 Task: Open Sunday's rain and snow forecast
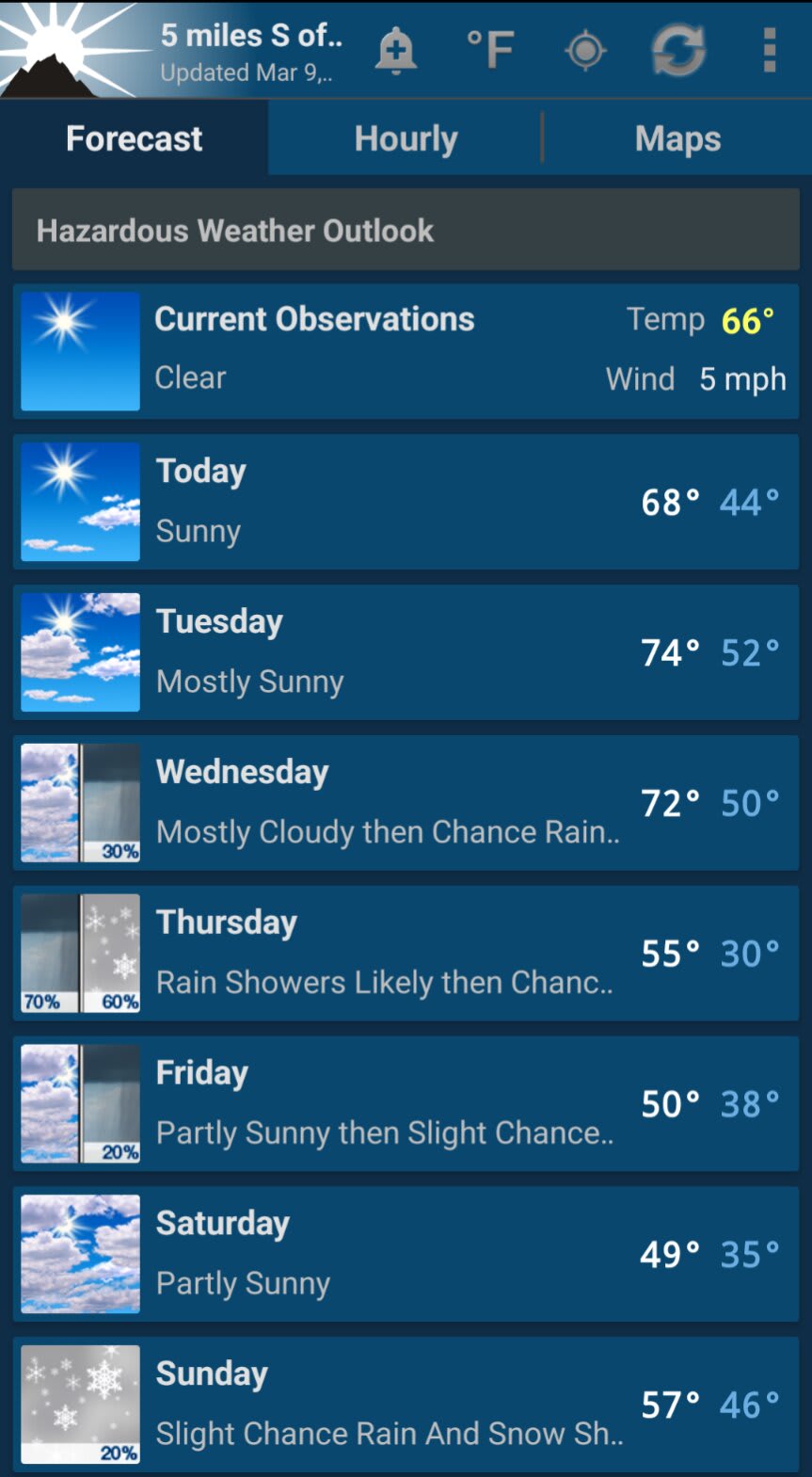tap(406, 1405)
